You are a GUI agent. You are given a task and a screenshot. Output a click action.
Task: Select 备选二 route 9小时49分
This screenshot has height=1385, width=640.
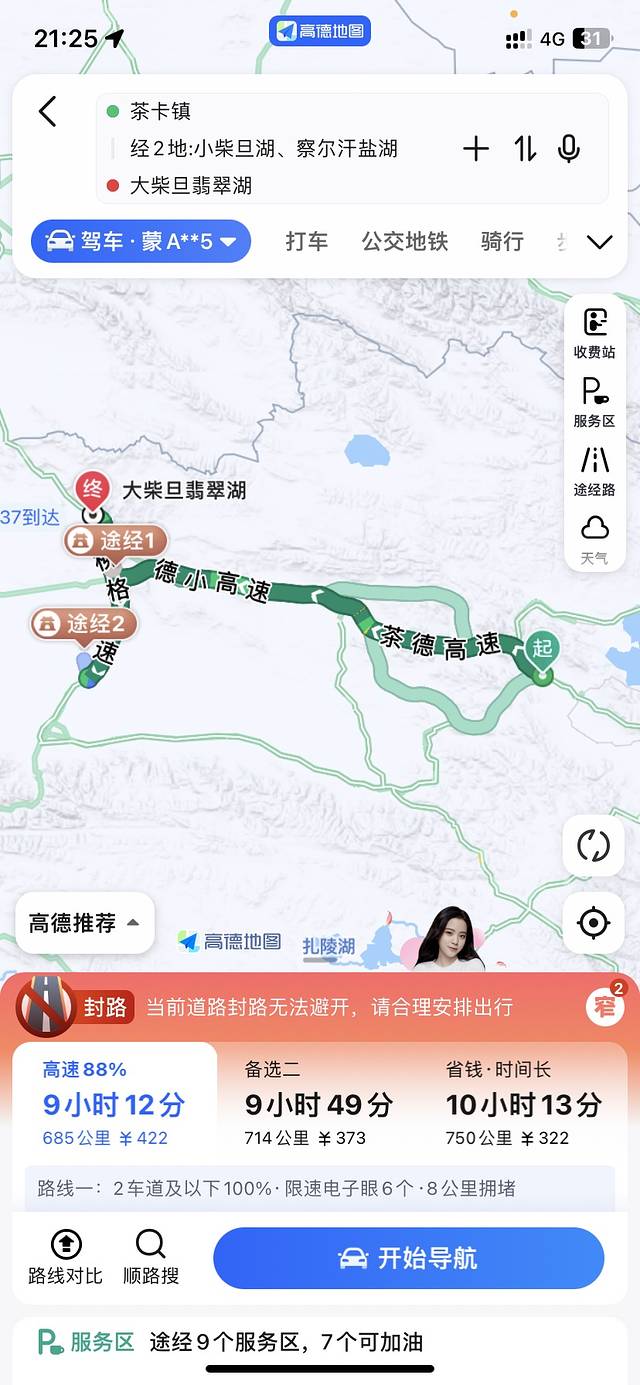click(x=318, y=1104)
